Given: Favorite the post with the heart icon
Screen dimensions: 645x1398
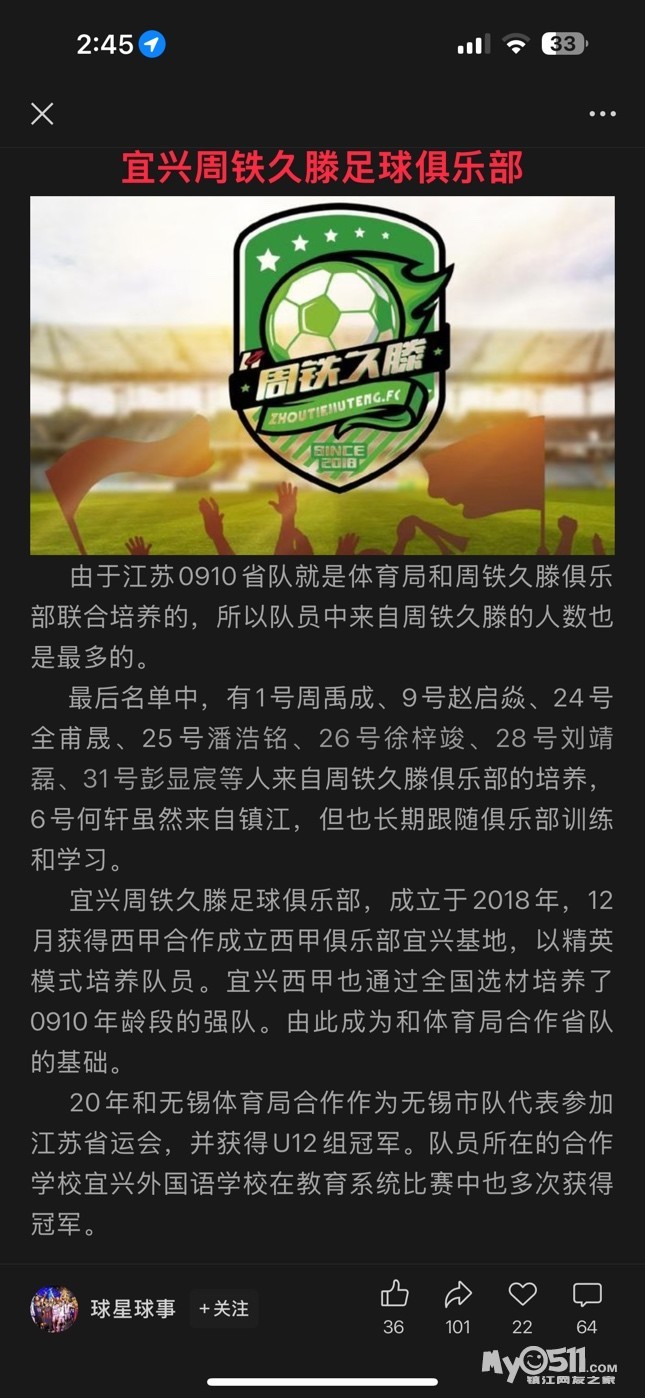Looking at the screenshot, I should coord(522,1295).
